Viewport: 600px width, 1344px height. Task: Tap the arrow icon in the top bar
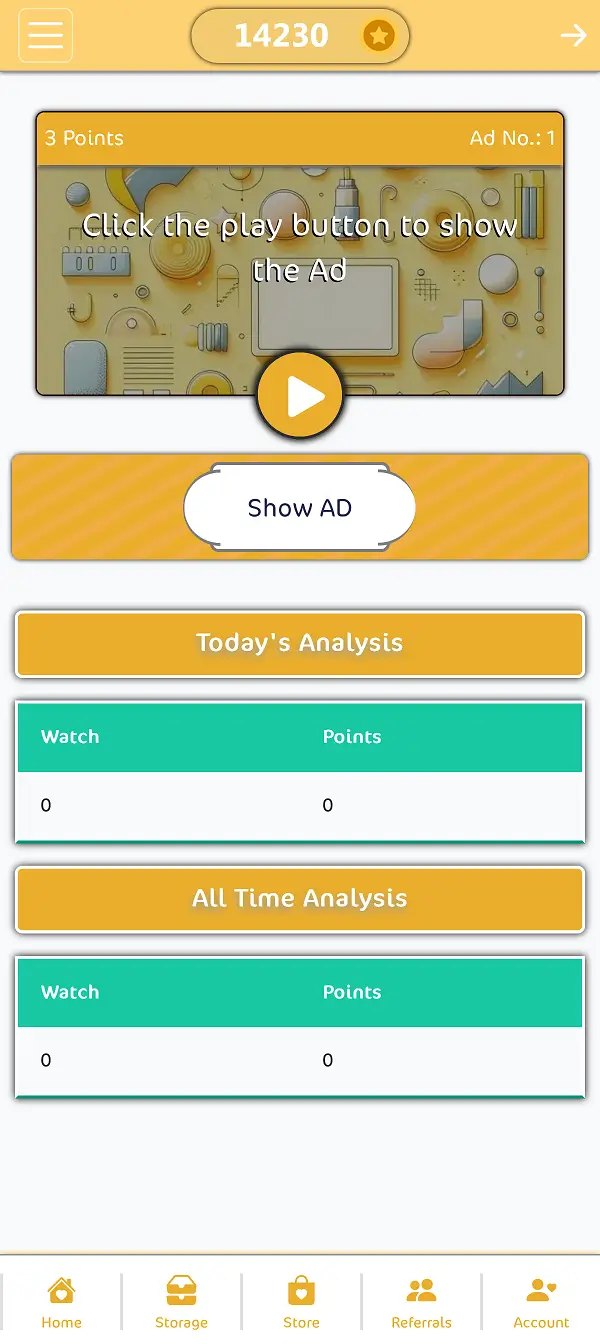click(x=573, y=36)
